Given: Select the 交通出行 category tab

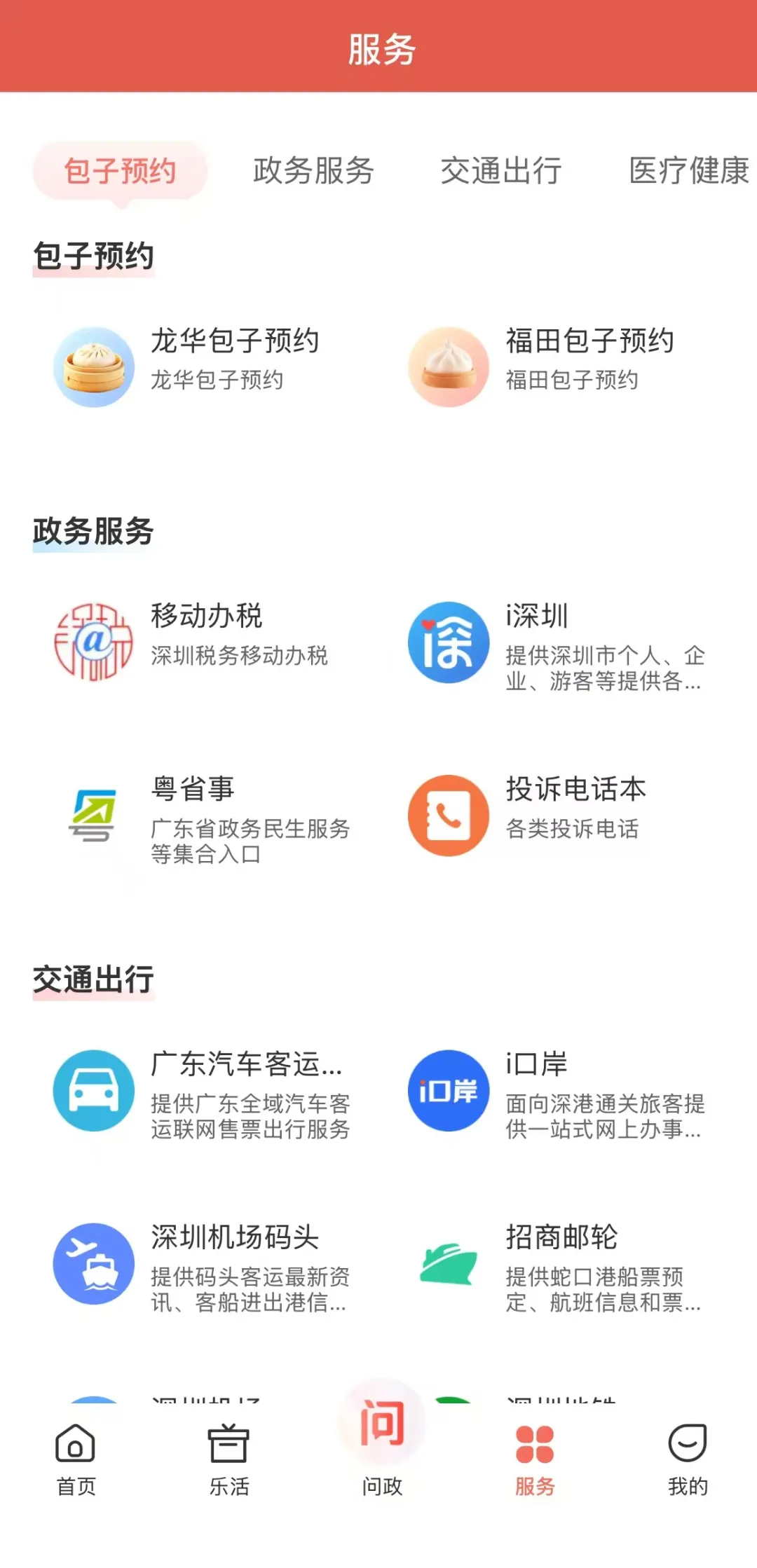Looking at the screenshot, I should click(501, 171).
